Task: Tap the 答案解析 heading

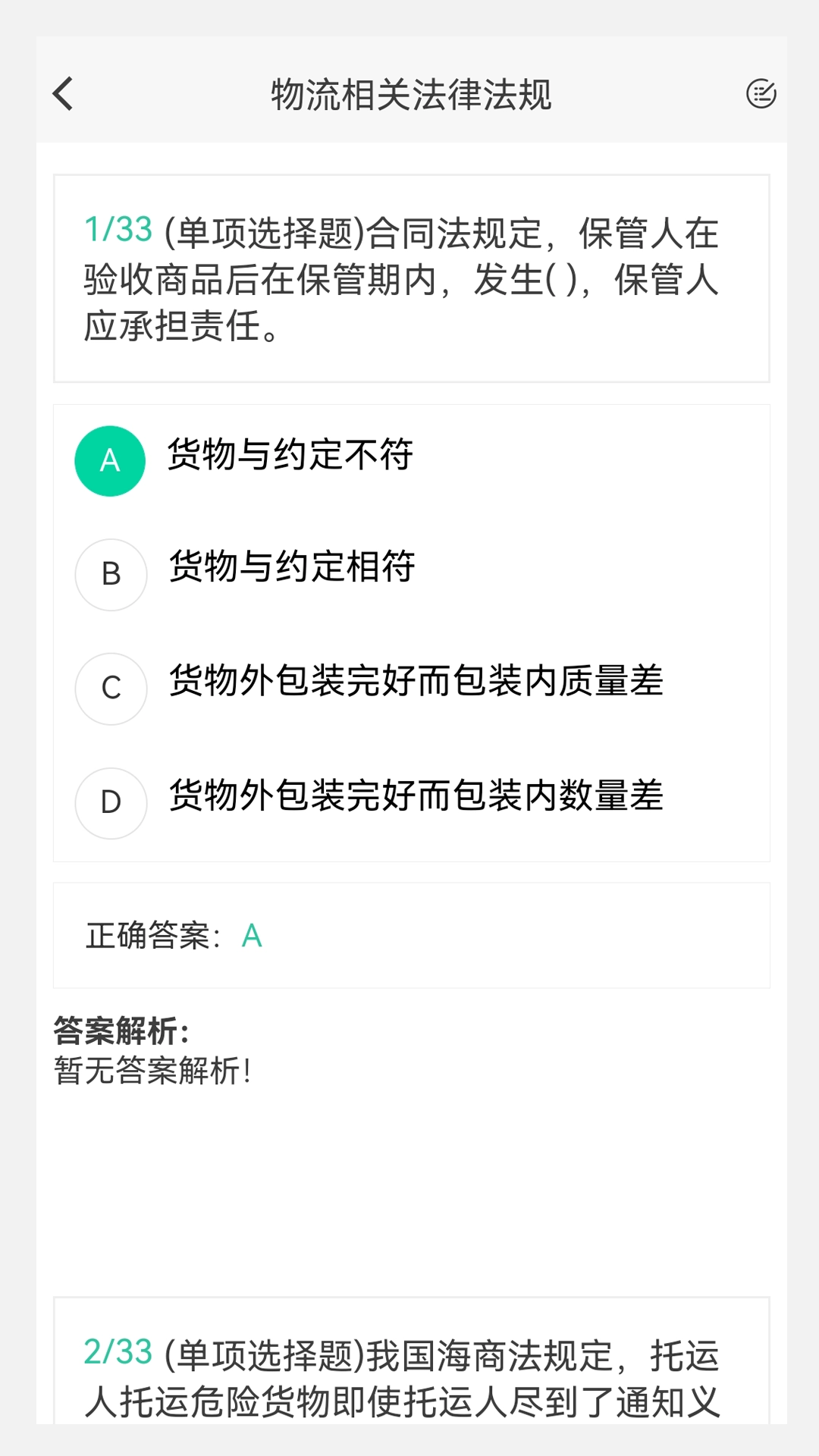Action: click(122, 1028)
